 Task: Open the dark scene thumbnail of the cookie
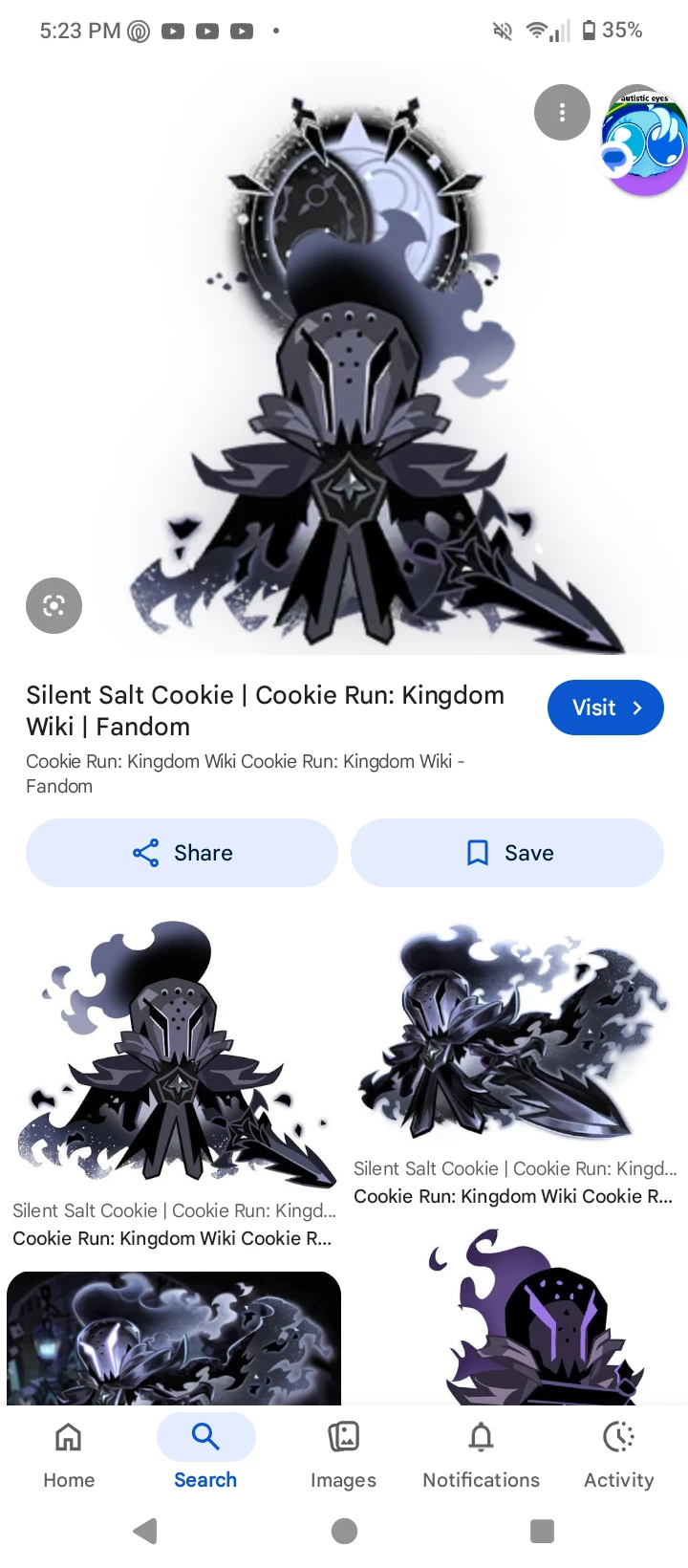click(174, 1339)
